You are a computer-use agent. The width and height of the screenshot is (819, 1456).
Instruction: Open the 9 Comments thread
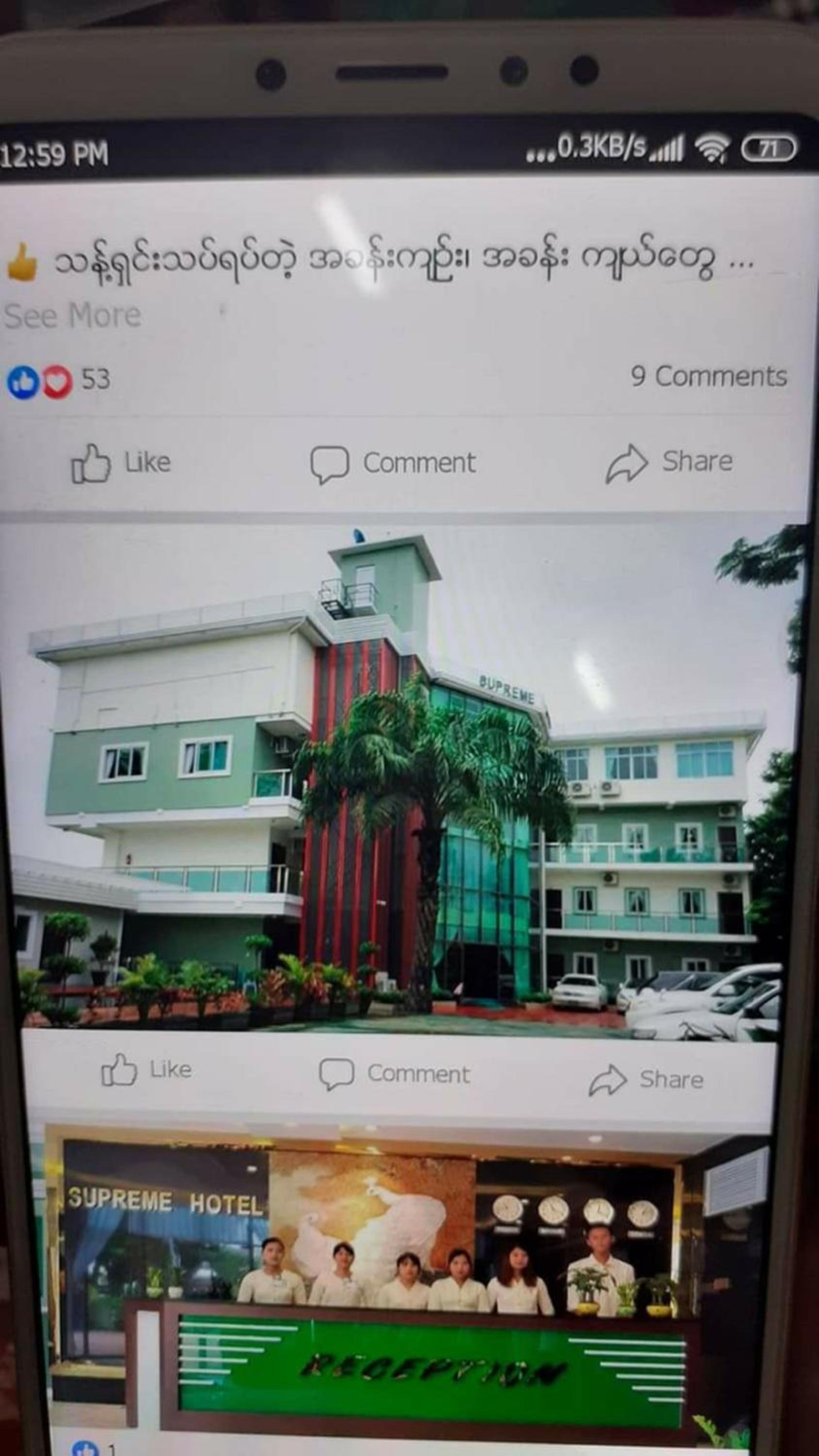tap(708, 377)
